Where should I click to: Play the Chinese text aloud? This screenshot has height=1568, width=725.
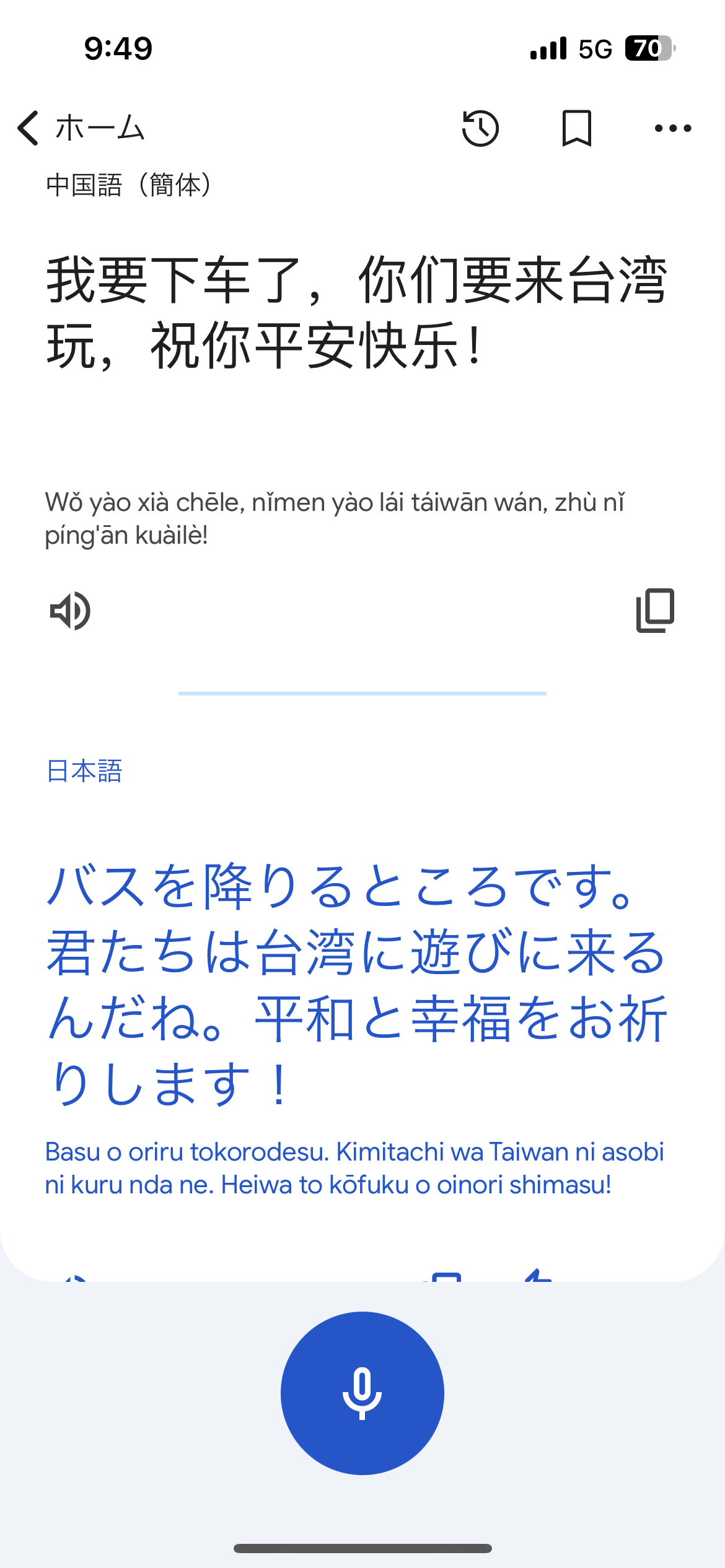tap(71, 611)
